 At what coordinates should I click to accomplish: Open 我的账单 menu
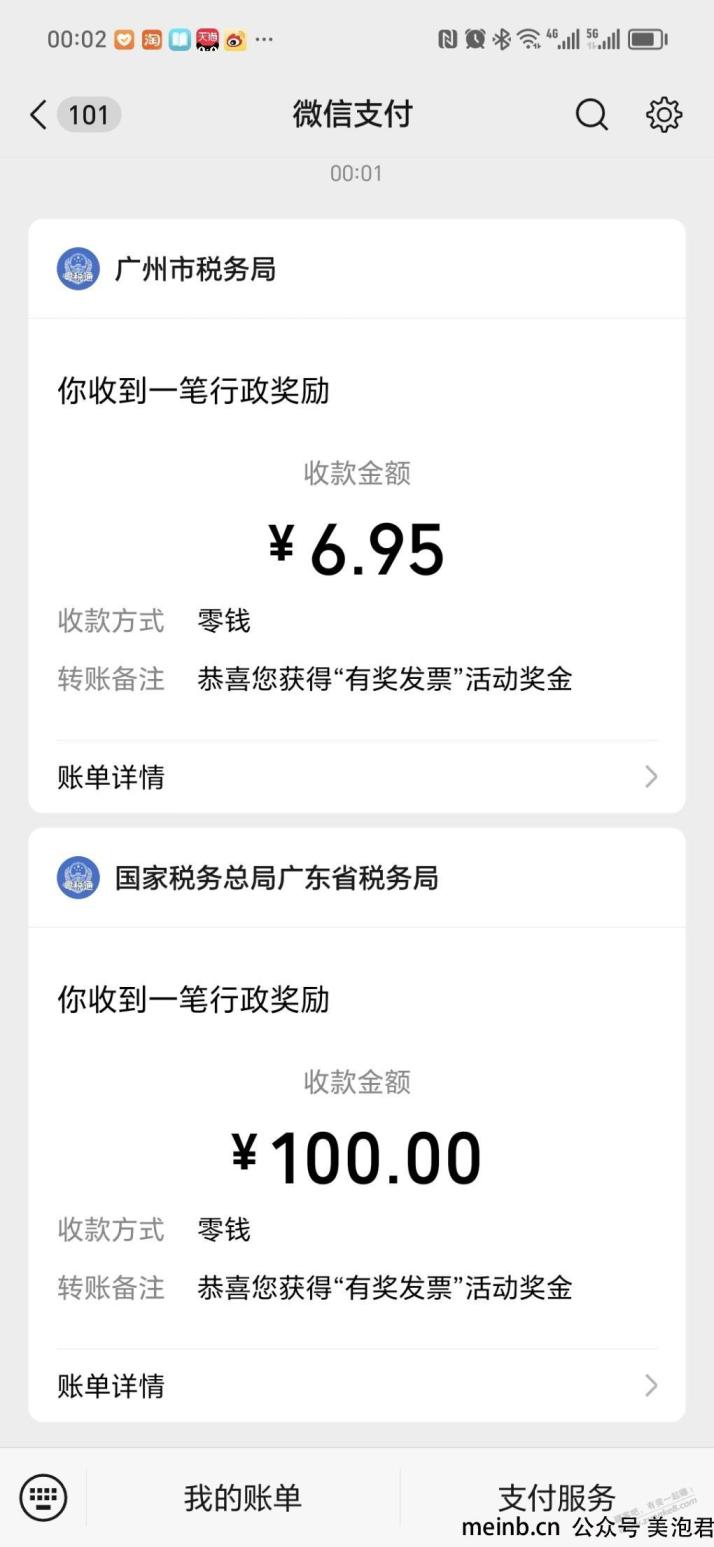[243, 1497]
